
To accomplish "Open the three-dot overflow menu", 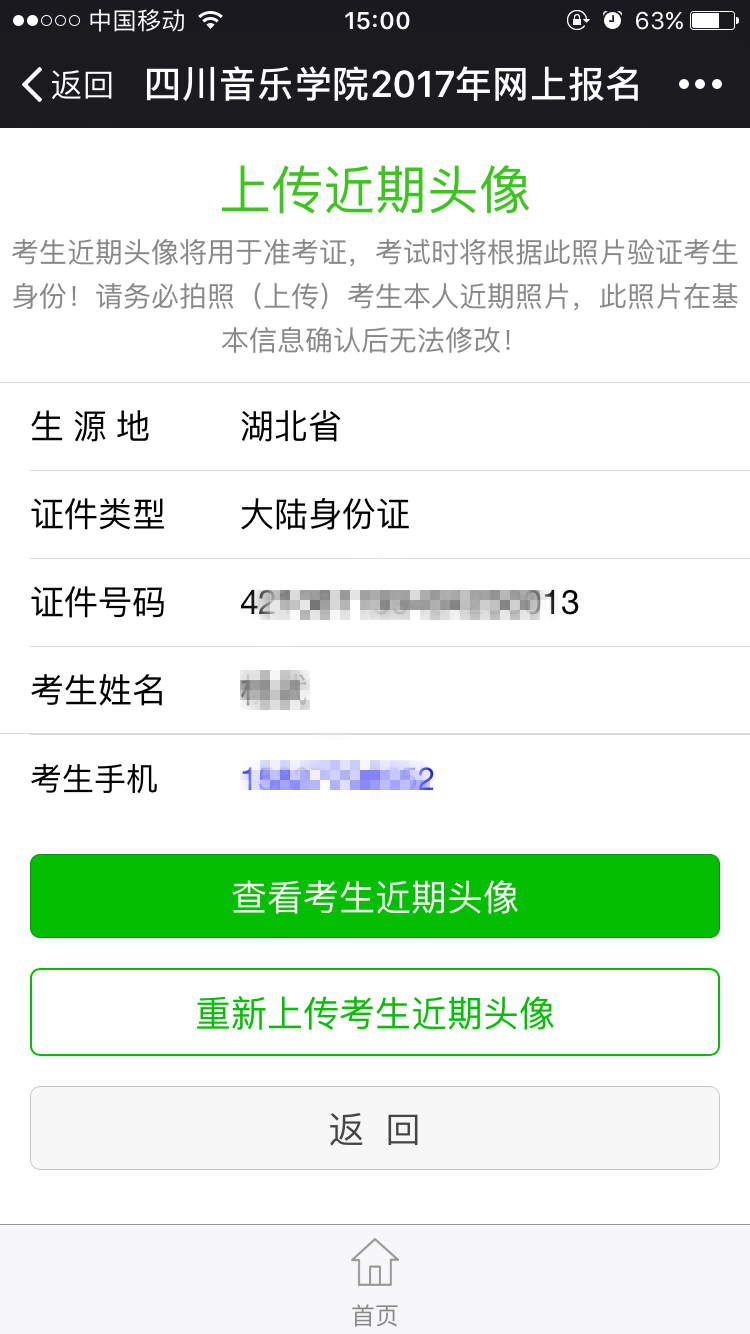I will coord(700,85).
